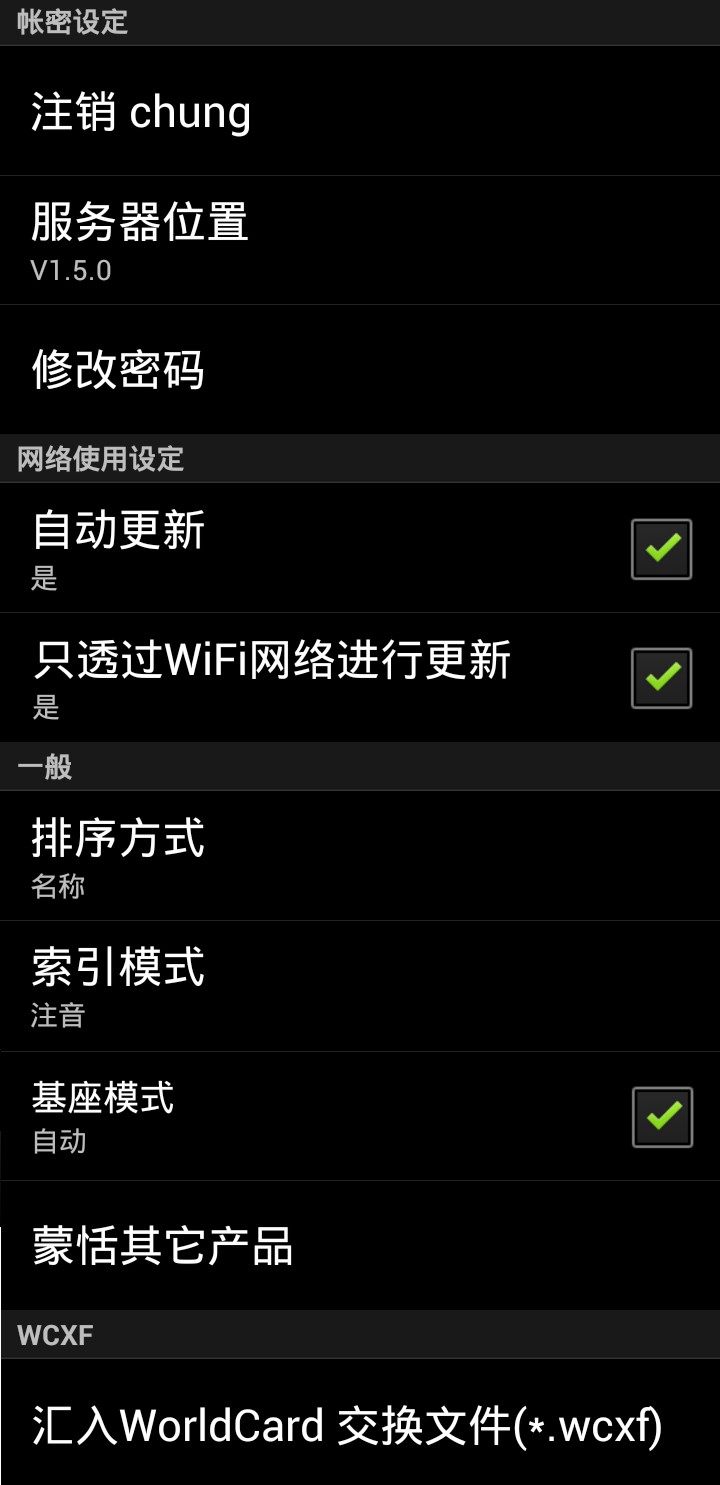
Task: Import a WorldCard 交换文件 (*.wcxf)
Action: coord(347,1425)
